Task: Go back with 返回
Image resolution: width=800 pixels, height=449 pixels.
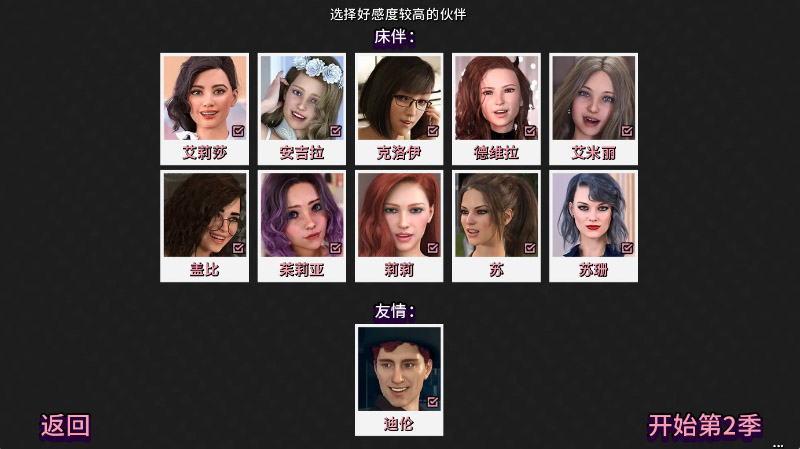Action: coord(65,426)
